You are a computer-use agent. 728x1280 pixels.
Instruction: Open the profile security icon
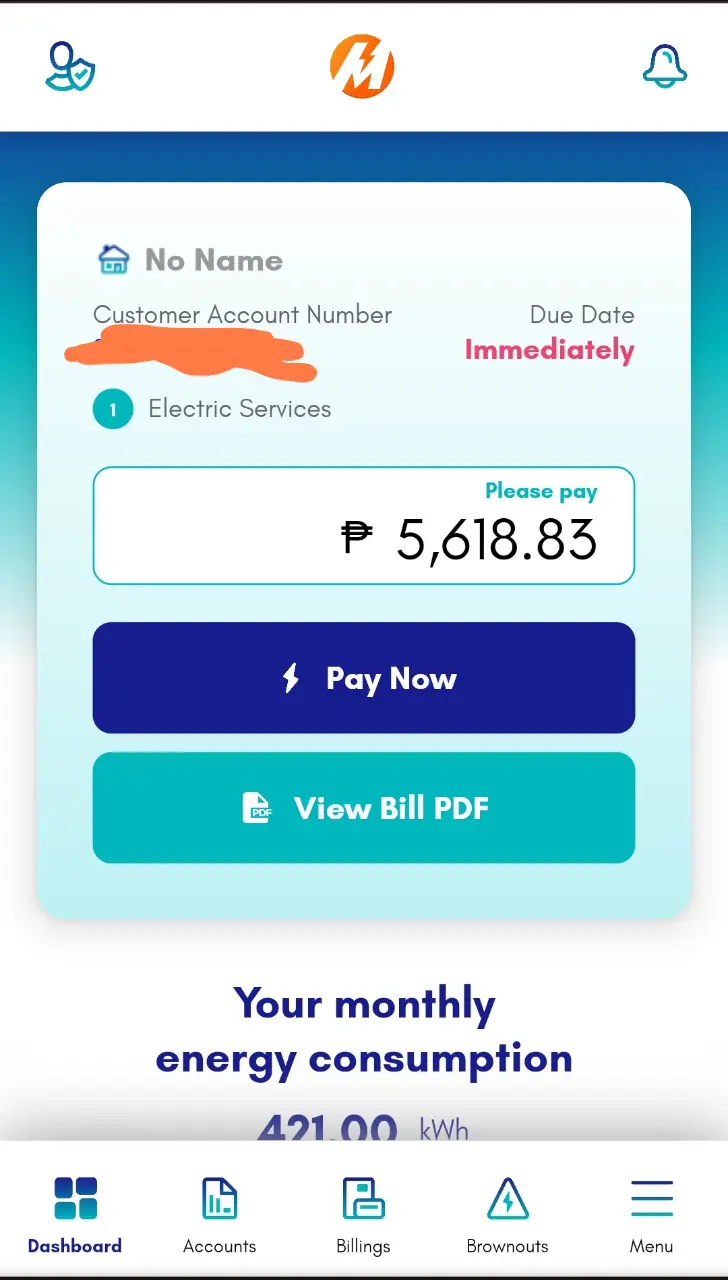71,66
